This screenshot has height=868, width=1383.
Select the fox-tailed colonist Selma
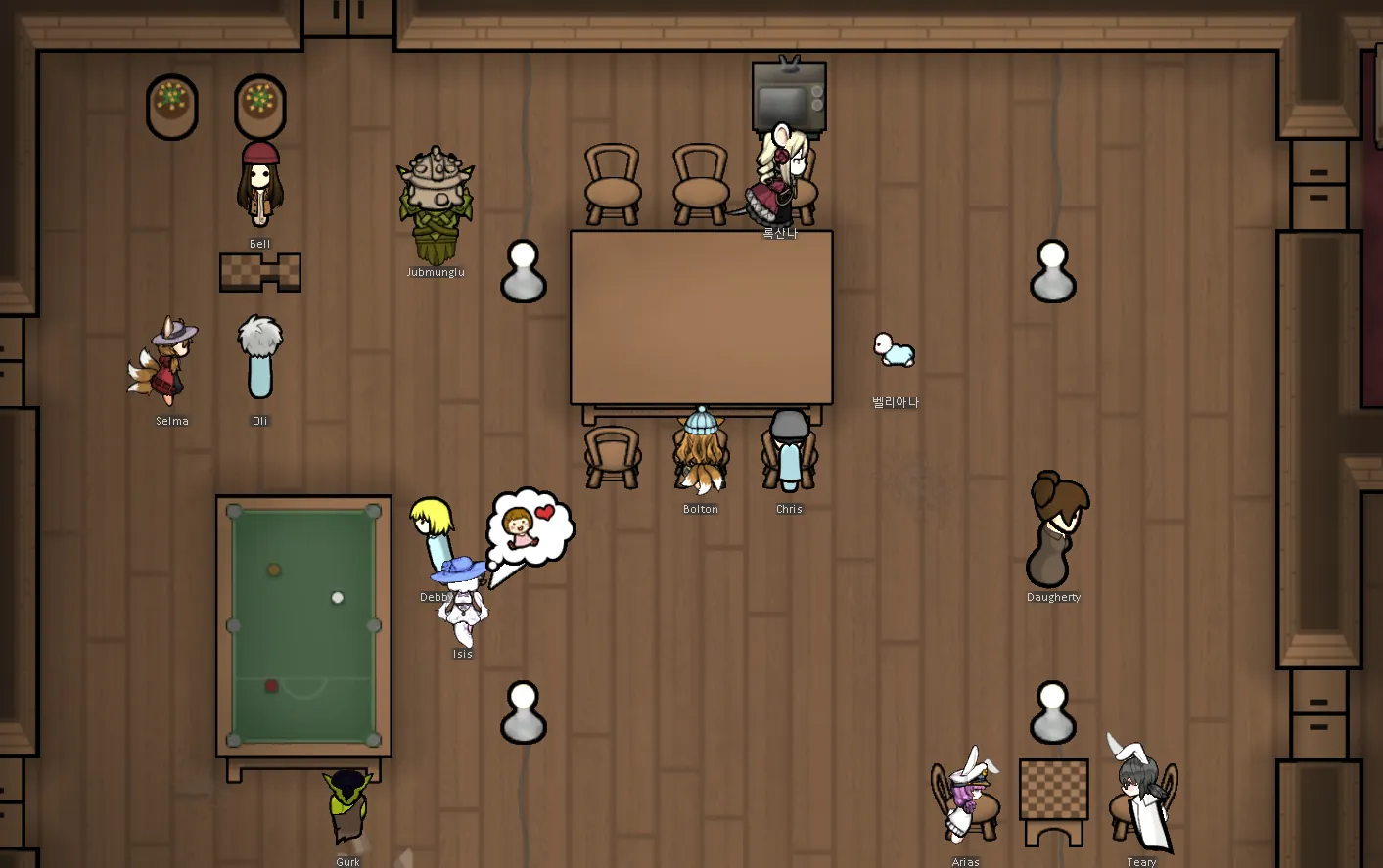(168, 362)
